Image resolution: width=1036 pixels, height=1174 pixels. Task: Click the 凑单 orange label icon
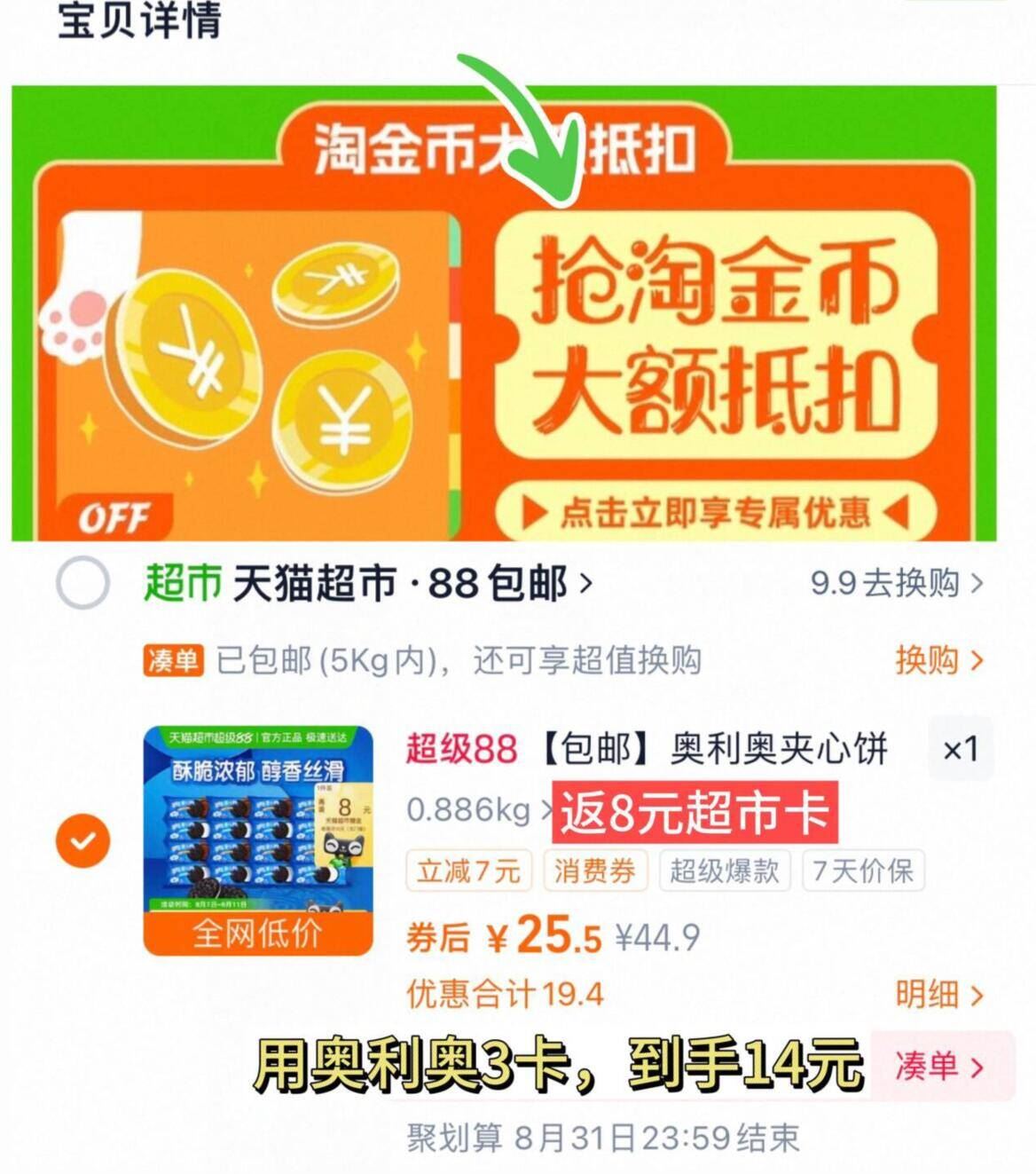click(172, 660)
